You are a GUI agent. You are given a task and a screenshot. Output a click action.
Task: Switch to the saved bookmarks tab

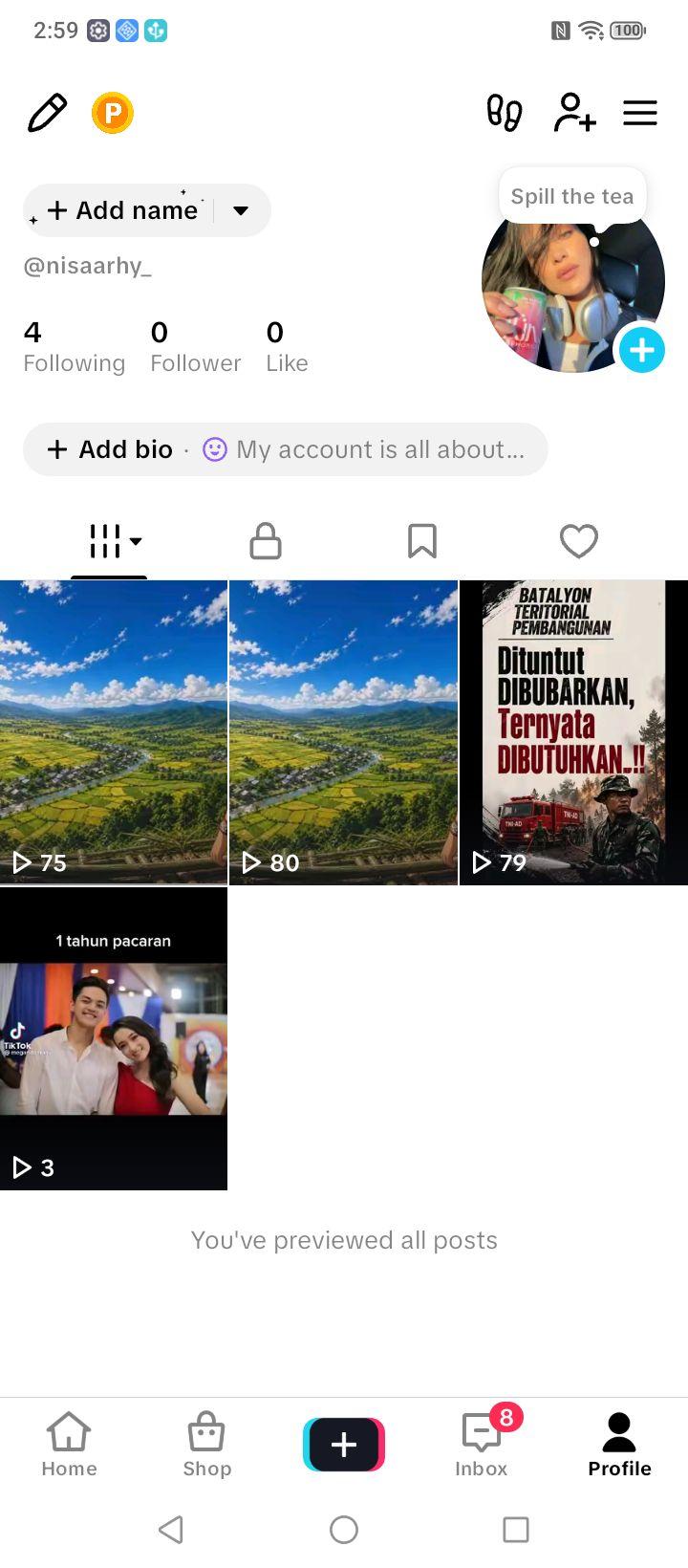tap(422, 541)
